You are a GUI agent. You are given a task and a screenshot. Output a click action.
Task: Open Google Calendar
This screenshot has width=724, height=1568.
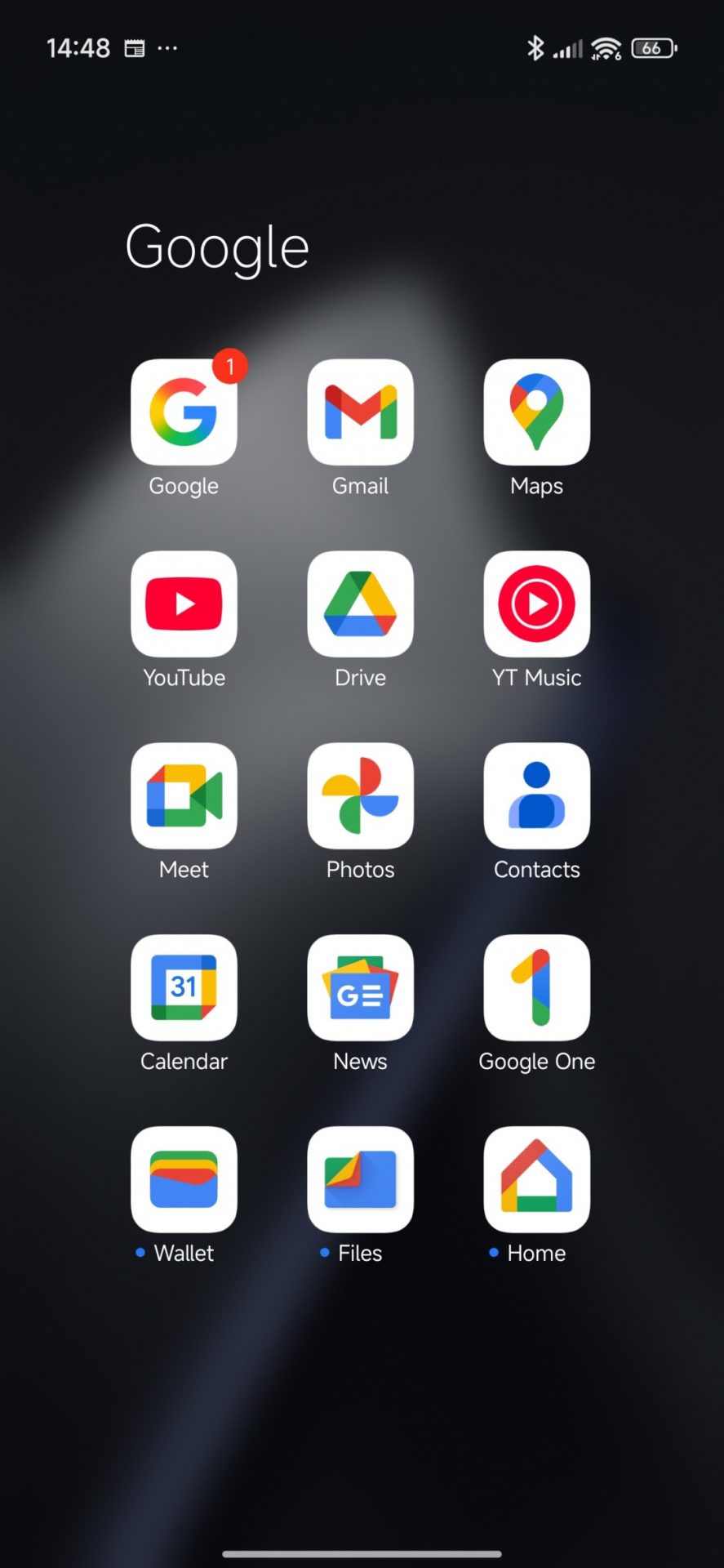click(184, 988)
